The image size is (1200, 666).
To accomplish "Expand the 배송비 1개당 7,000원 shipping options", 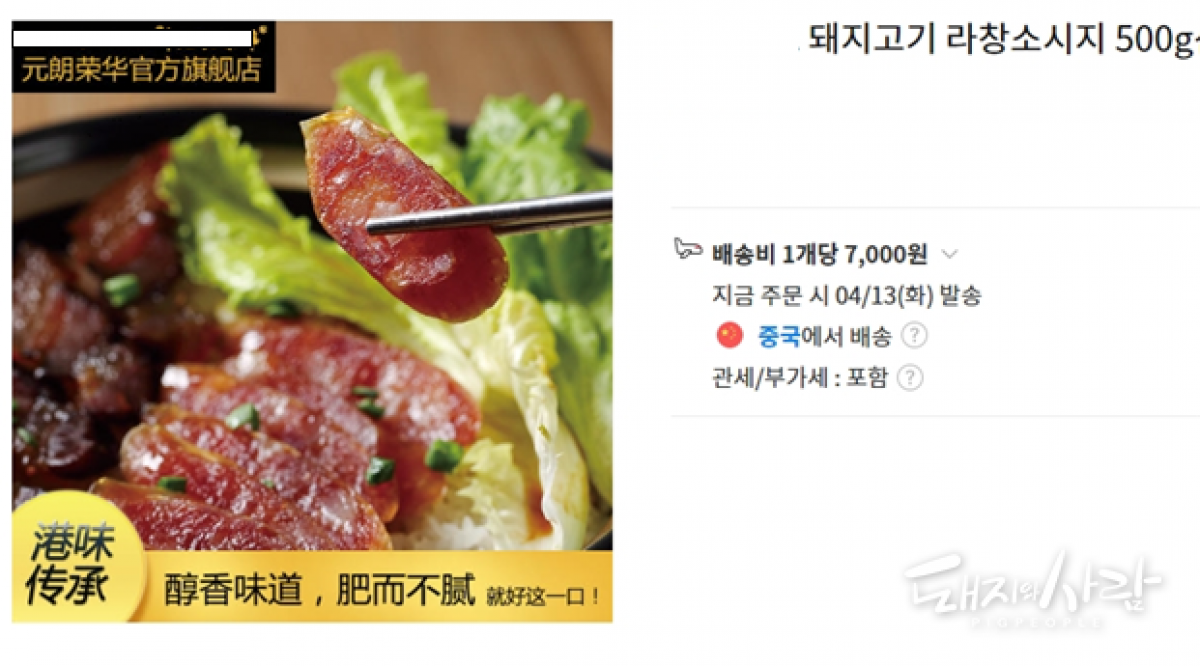I will [x=950, y=255].
